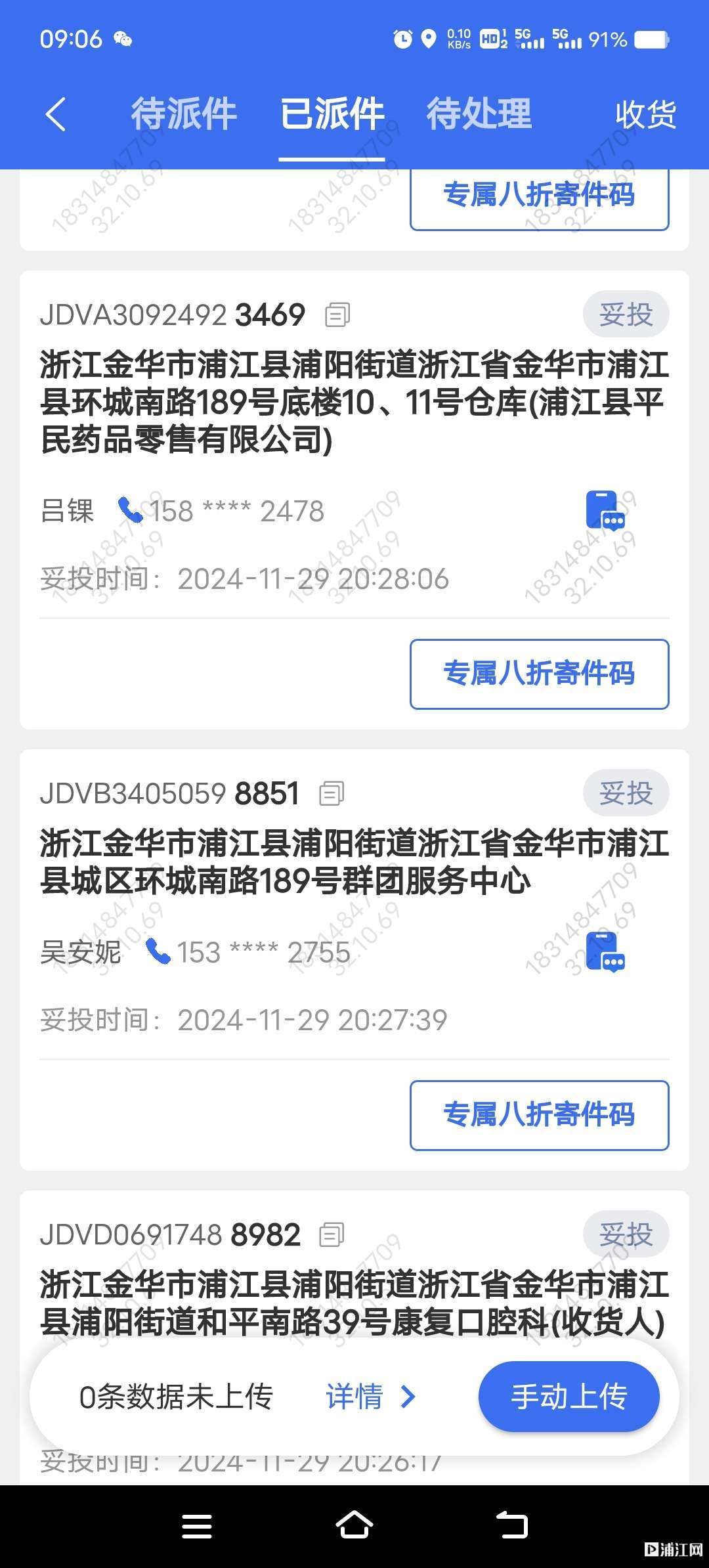Copy tracking number JDVD0691748 8982
Viewport: 709px width, 1568px height.
[332, 1234]
